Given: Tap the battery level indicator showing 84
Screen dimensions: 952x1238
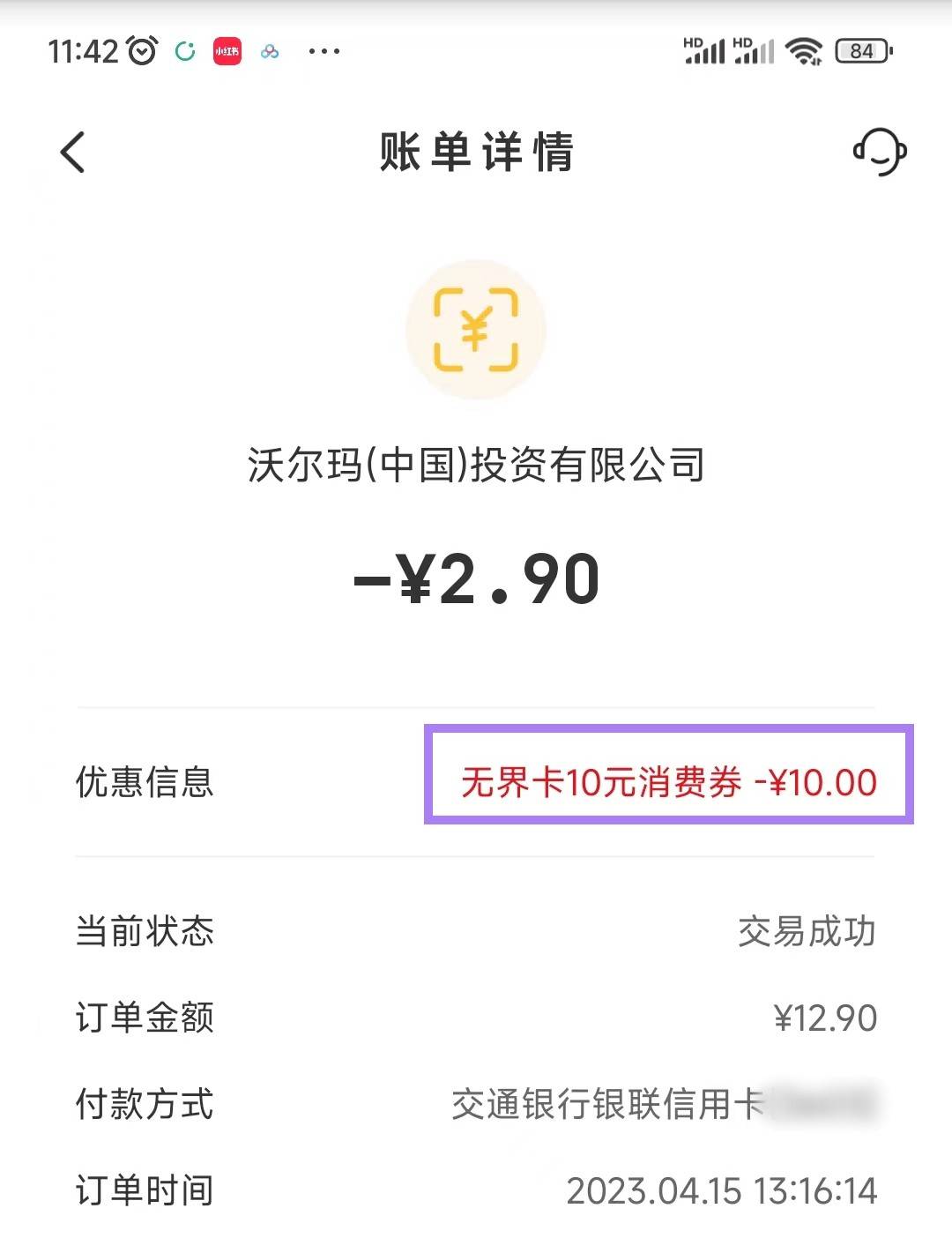Looking at the screenshot, I should coord(859,50).
